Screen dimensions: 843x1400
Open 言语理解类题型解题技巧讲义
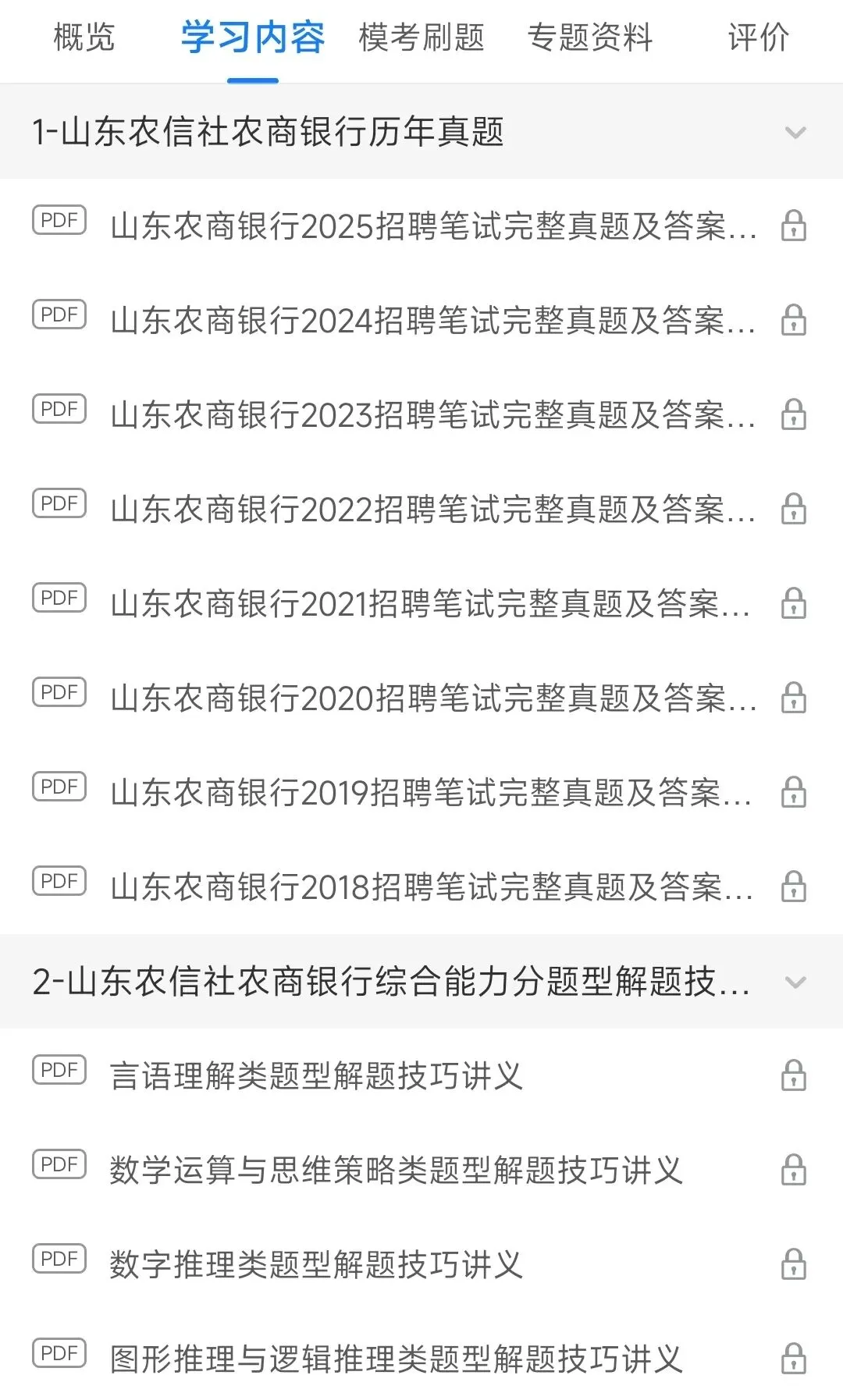[x=316, y=1076]
